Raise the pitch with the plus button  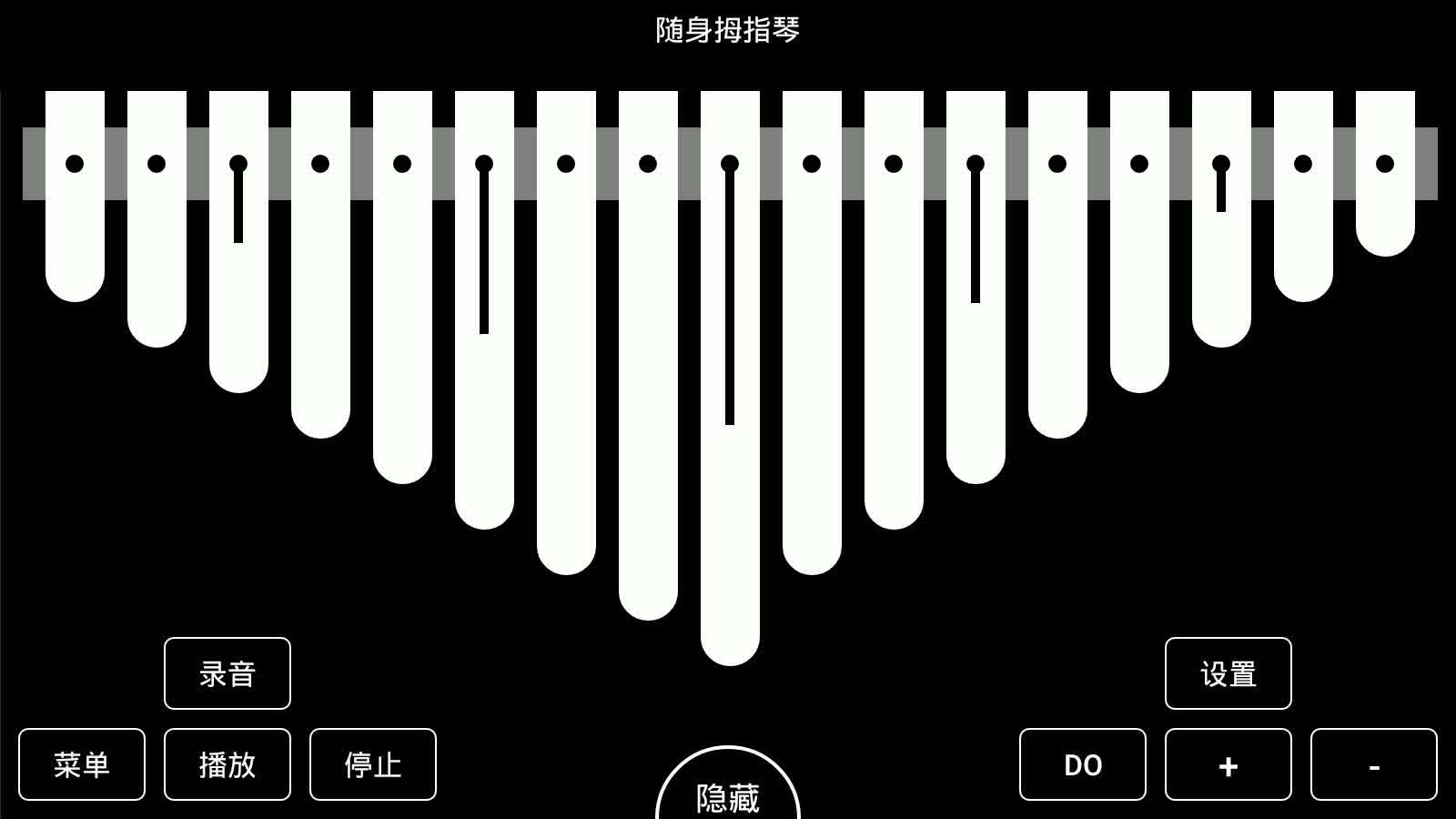1228,764
